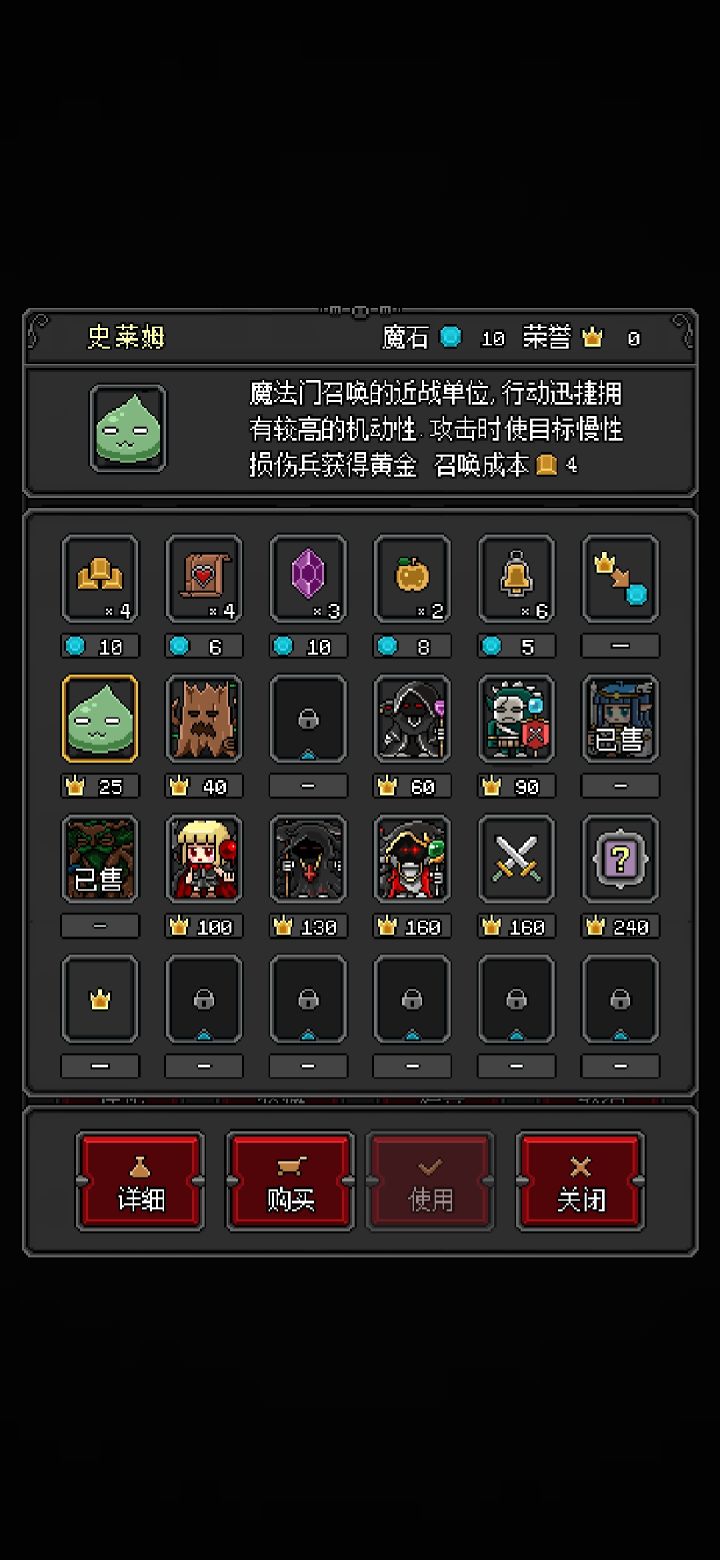Viewport: 720px width, 1560px height.
Task: Choose the reaper unit costing 60 honor
Action: [412, 719]
